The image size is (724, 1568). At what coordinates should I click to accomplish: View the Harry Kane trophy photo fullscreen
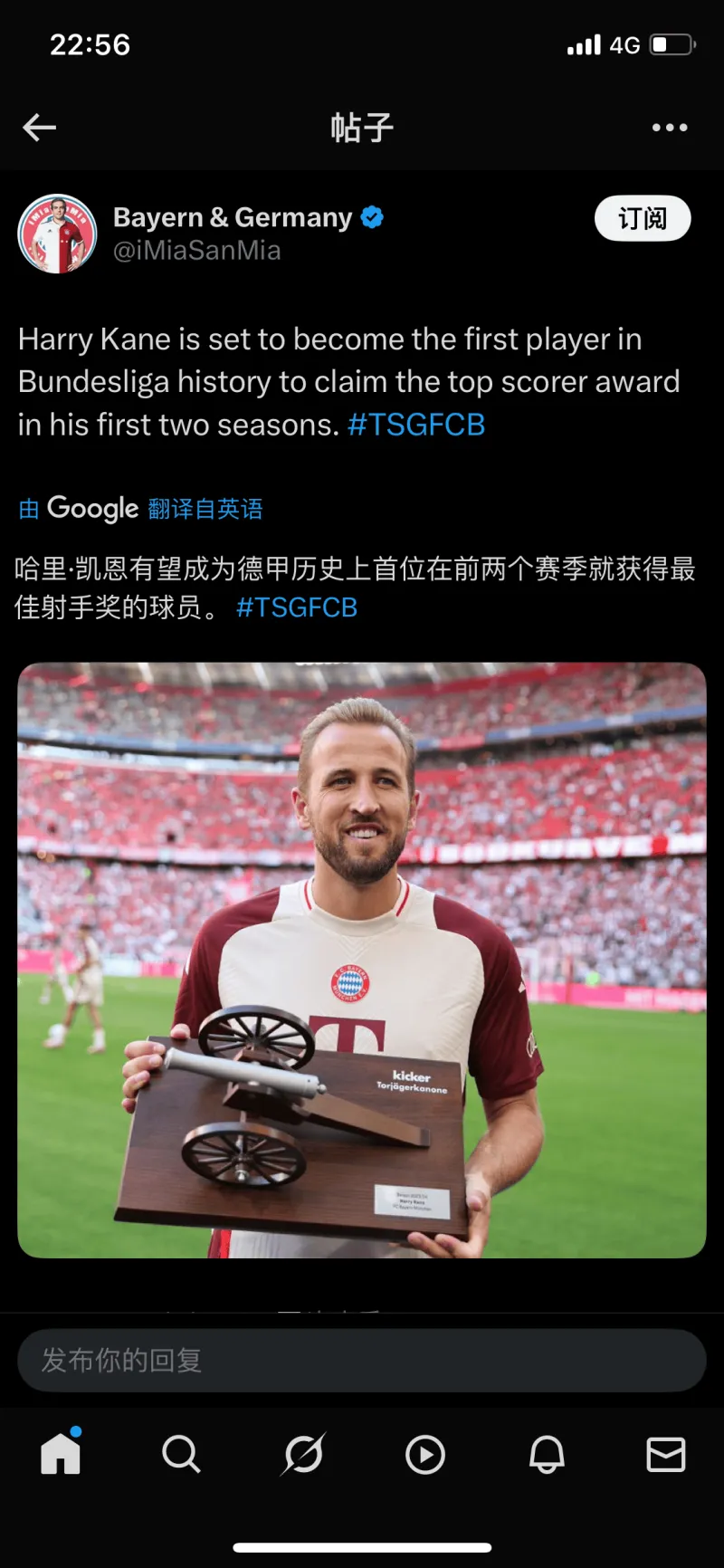(x=362, y=960)
